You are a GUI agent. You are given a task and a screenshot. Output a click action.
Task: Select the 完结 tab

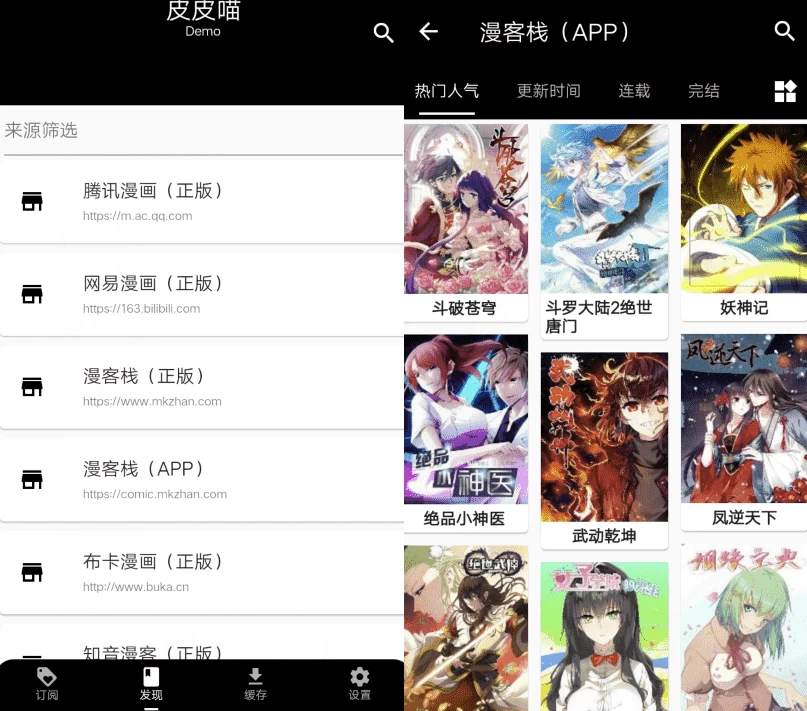(x=704, y=91)
